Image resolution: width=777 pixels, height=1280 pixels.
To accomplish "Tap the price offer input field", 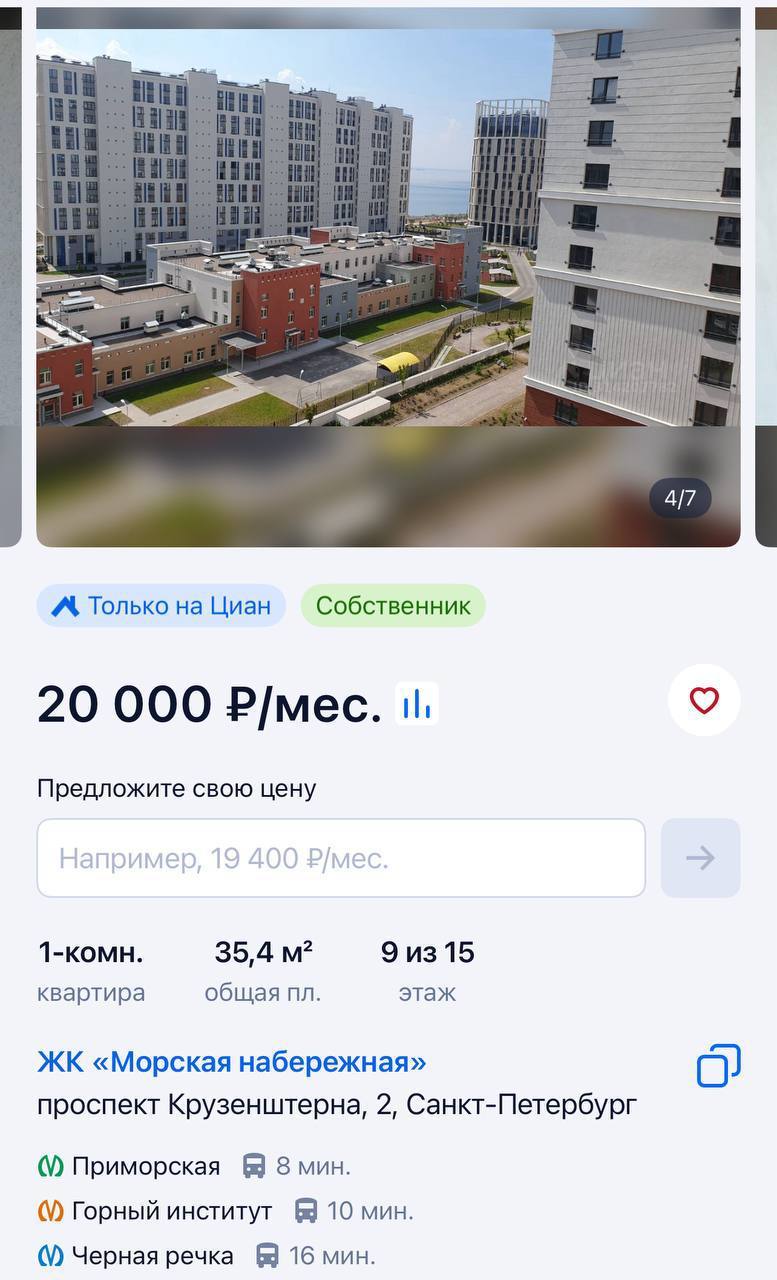I will pos(341,858).
